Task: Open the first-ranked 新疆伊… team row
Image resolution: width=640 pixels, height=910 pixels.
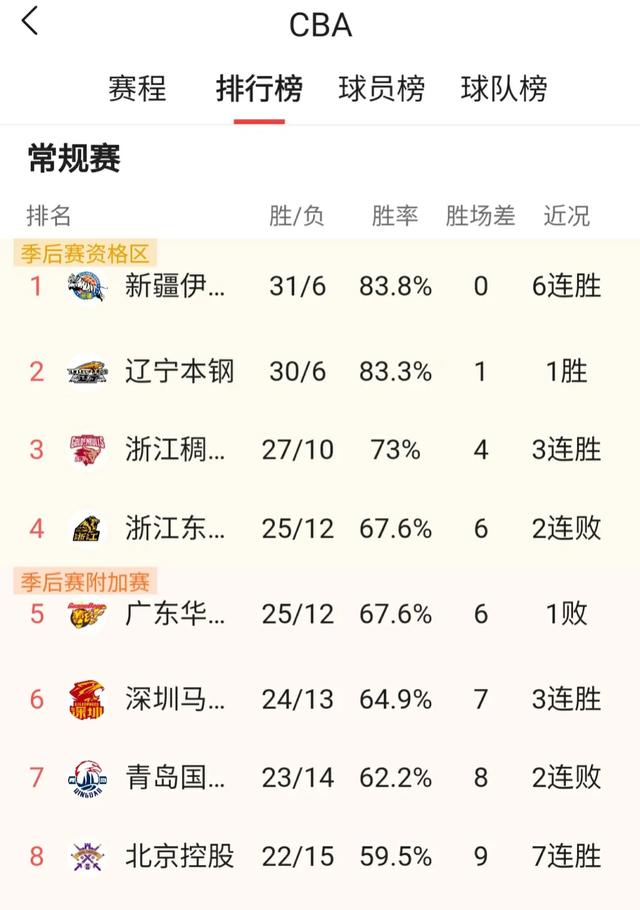Action: [320, 286]
